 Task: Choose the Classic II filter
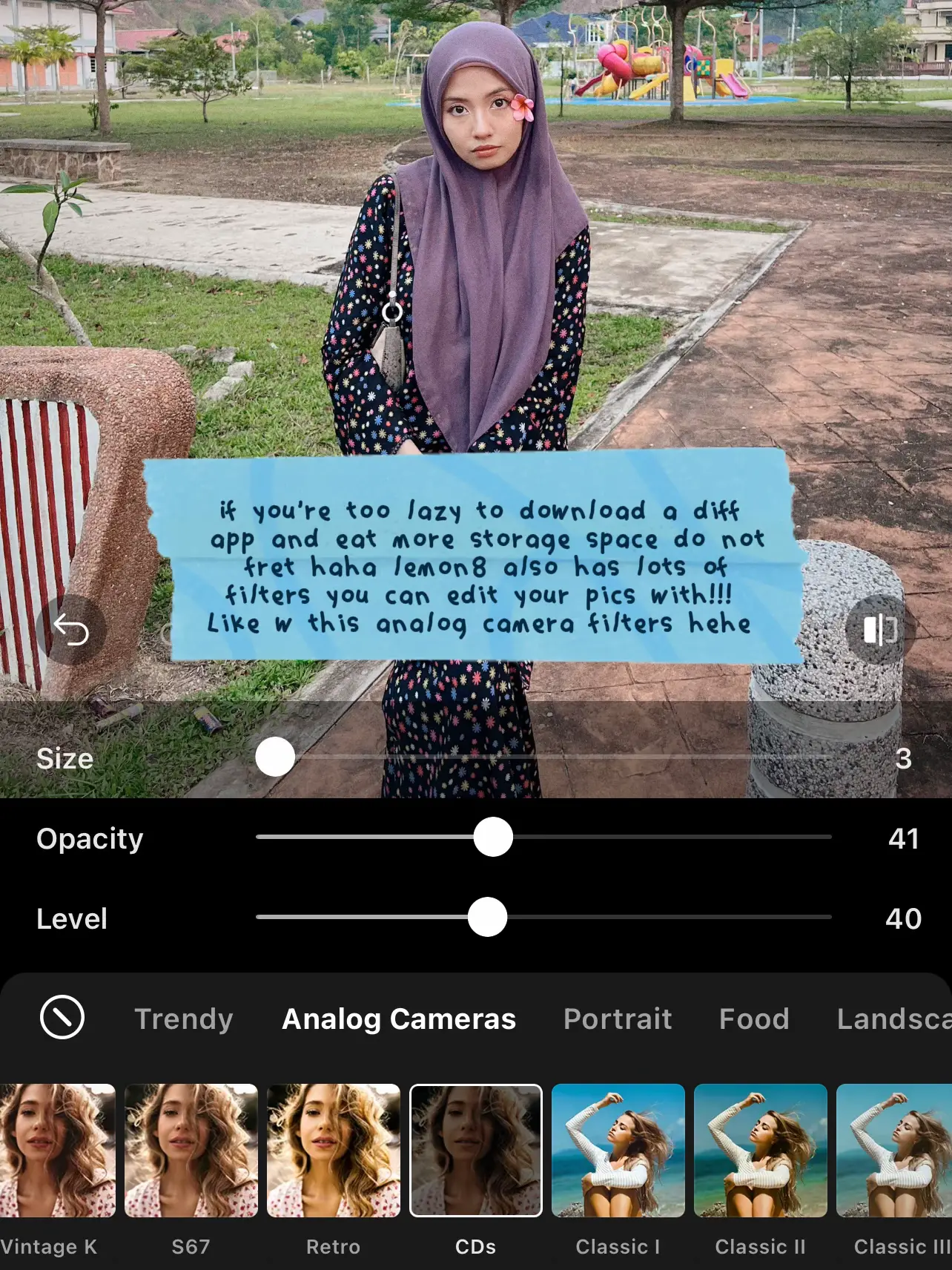click(760, 1150)
